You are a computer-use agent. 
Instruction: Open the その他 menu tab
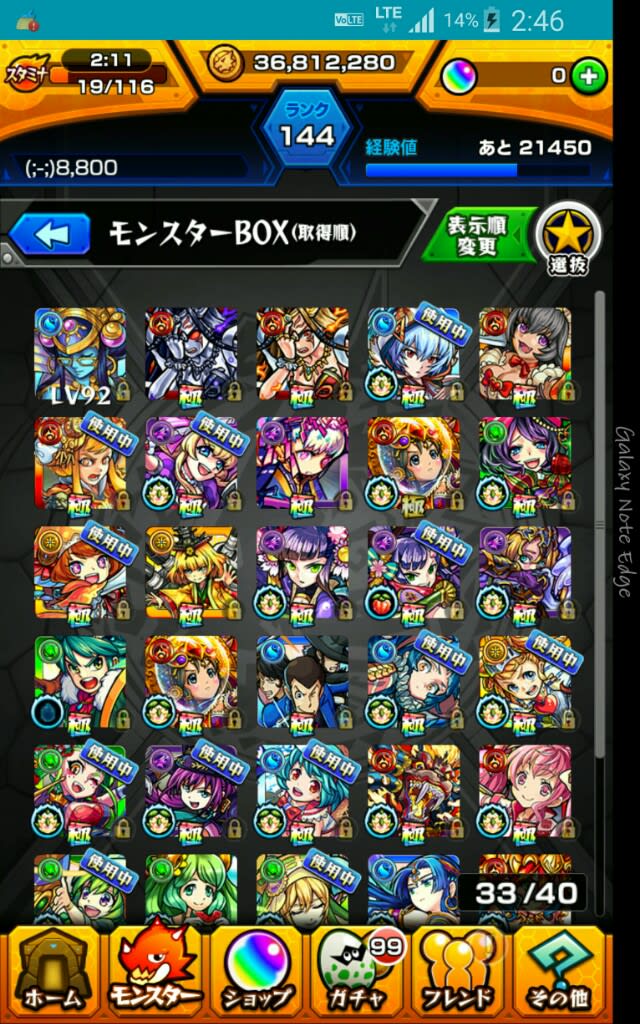564,972
